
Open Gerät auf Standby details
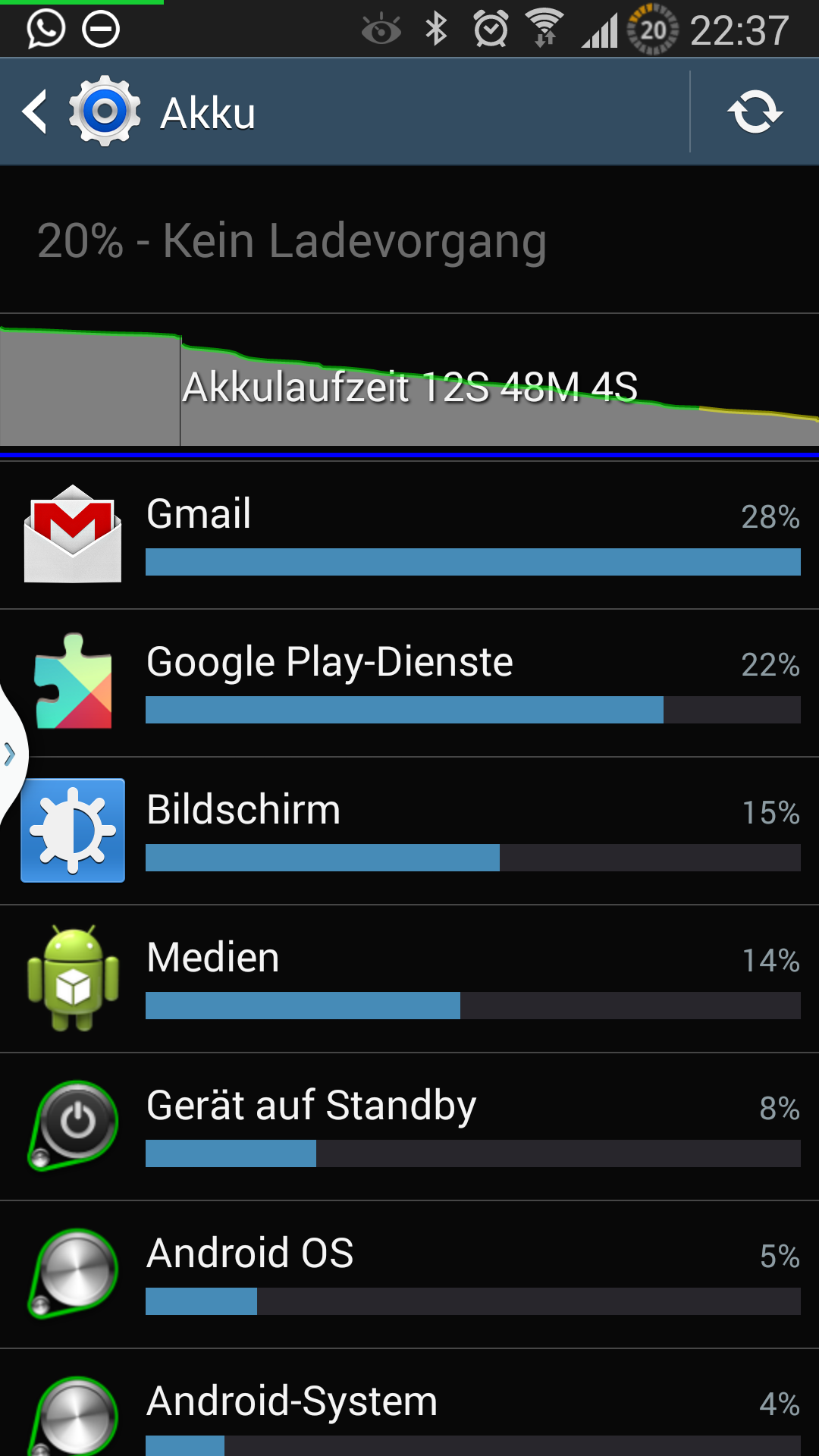tap(409, 1127)
